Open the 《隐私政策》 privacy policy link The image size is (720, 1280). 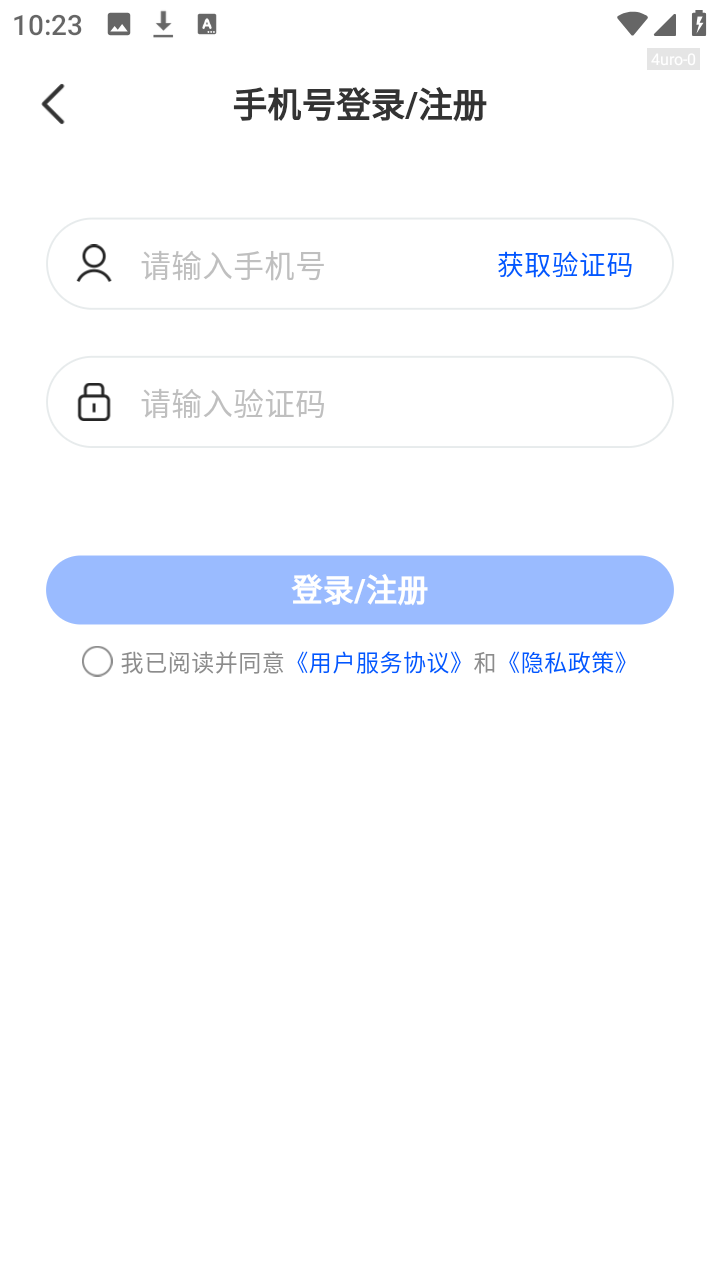point(567,662)
